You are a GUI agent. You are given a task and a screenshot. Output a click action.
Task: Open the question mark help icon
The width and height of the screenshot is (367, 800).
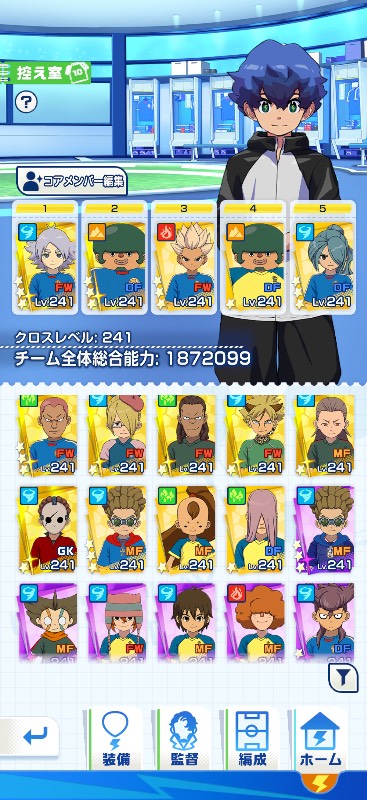click(26, 103)
